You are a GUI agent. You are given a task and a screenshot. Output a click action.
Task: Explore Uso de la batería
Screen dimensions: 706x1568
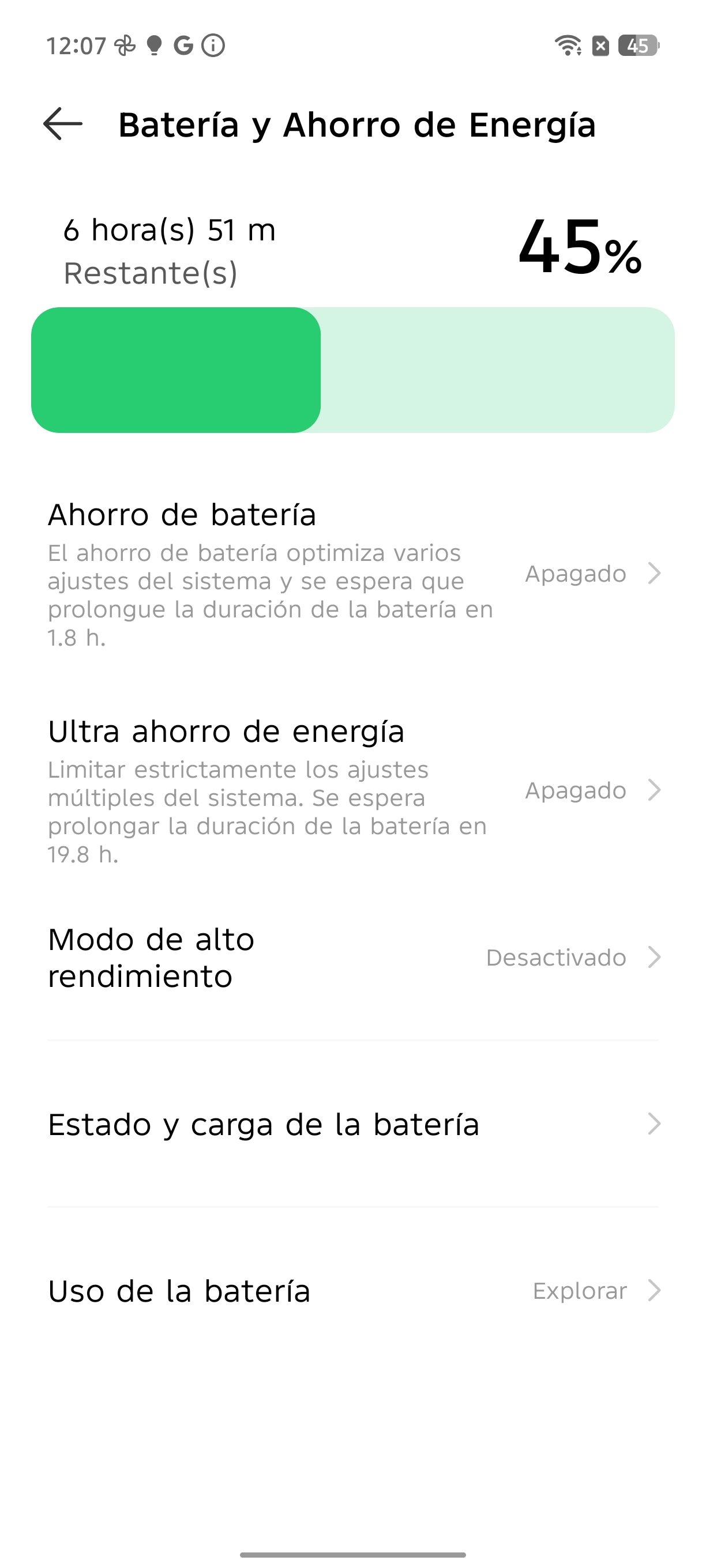click(354, 1291)
